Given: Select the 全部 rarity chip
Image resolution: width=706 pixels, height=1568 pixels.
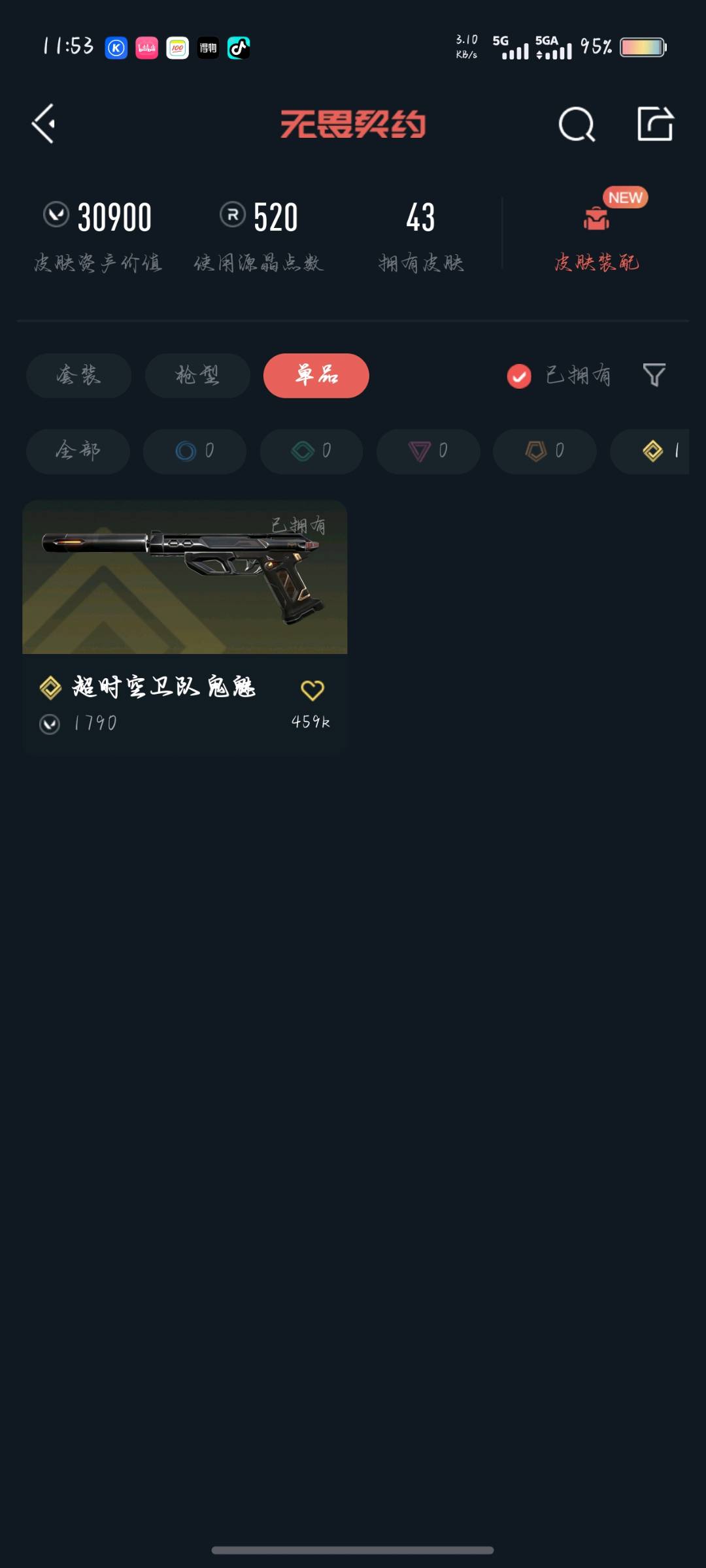Looking at the screenshot, I should click(x=78, y=451).
